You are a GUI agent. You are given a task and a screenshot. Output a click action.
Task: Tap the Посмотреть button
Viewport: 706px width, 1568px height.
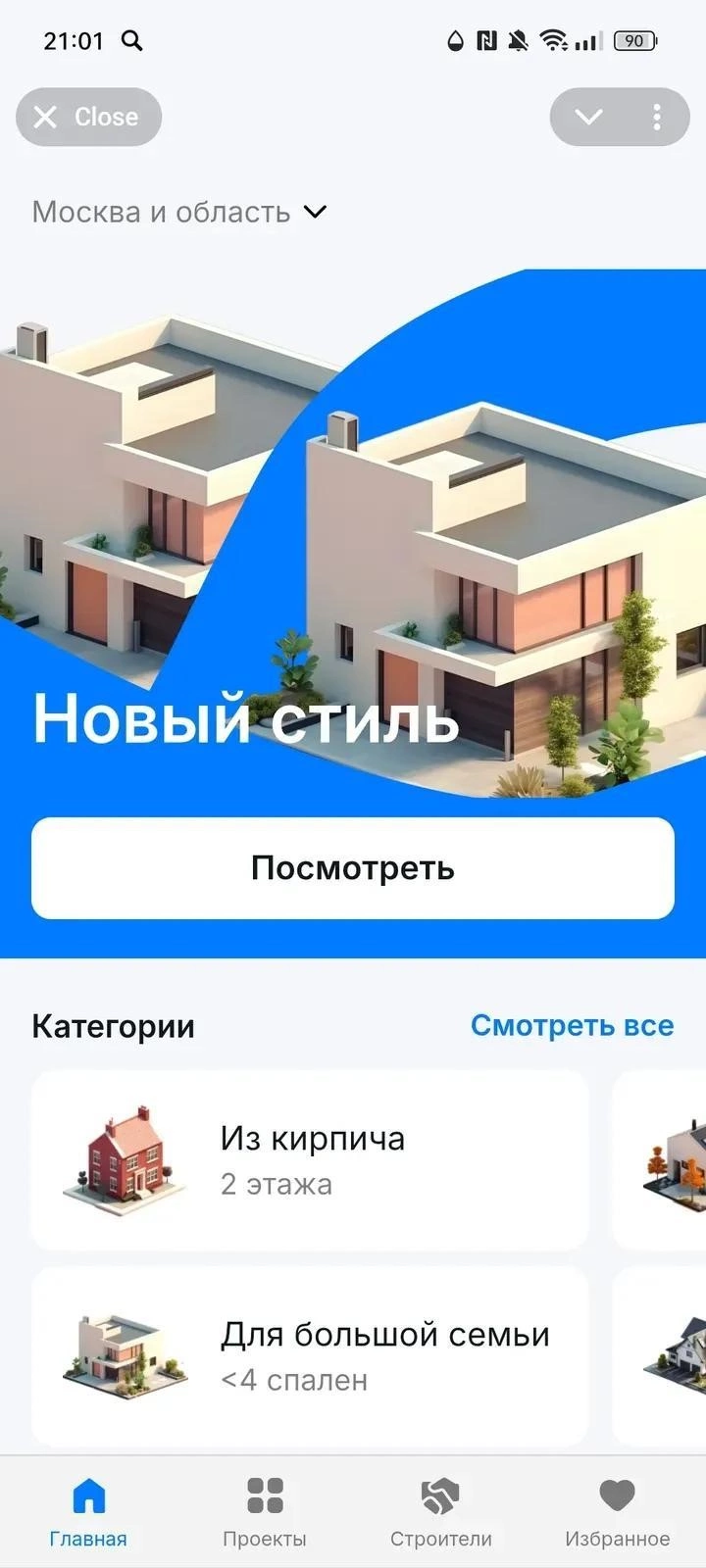coord(353,868)
